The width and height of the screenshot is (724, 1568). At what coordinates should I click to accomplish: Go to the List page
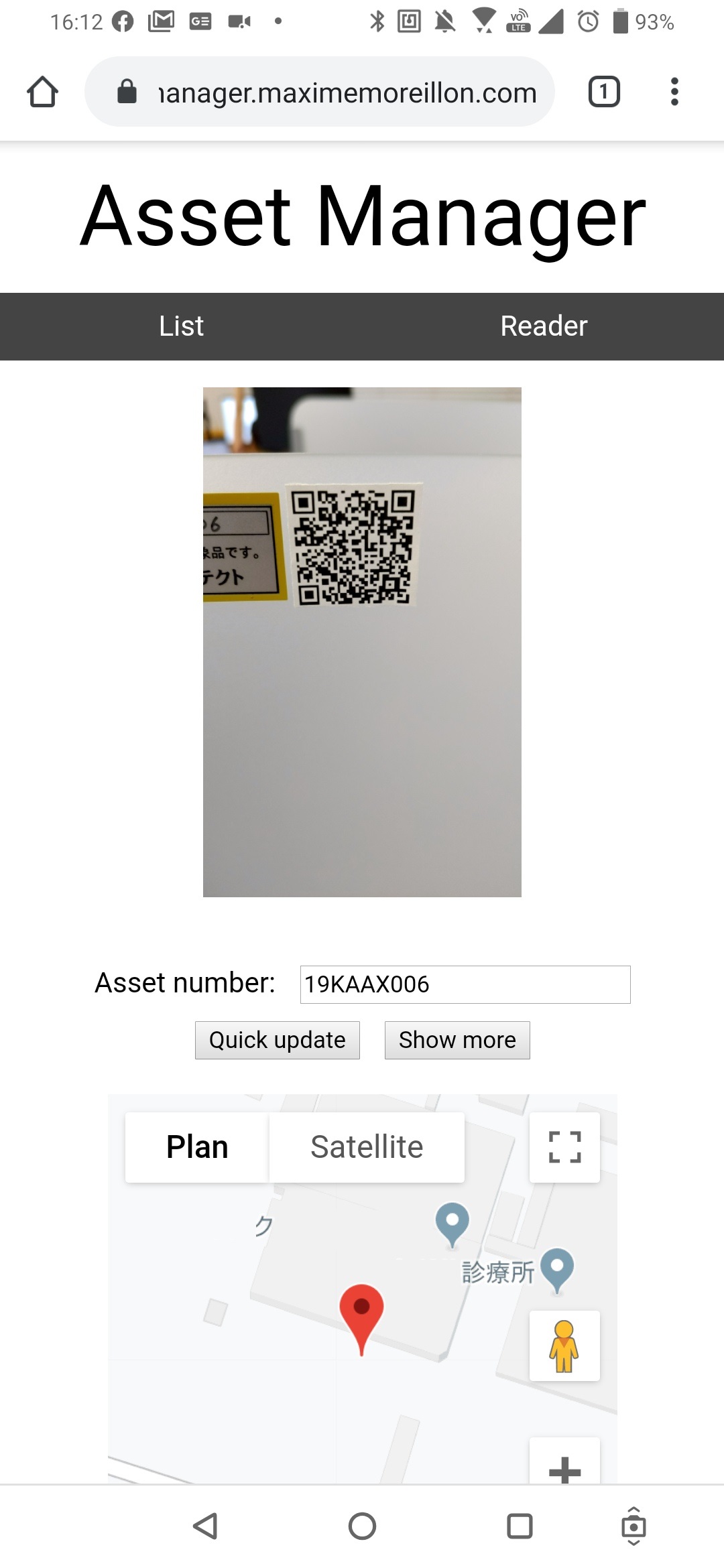[x=181, y=326]
